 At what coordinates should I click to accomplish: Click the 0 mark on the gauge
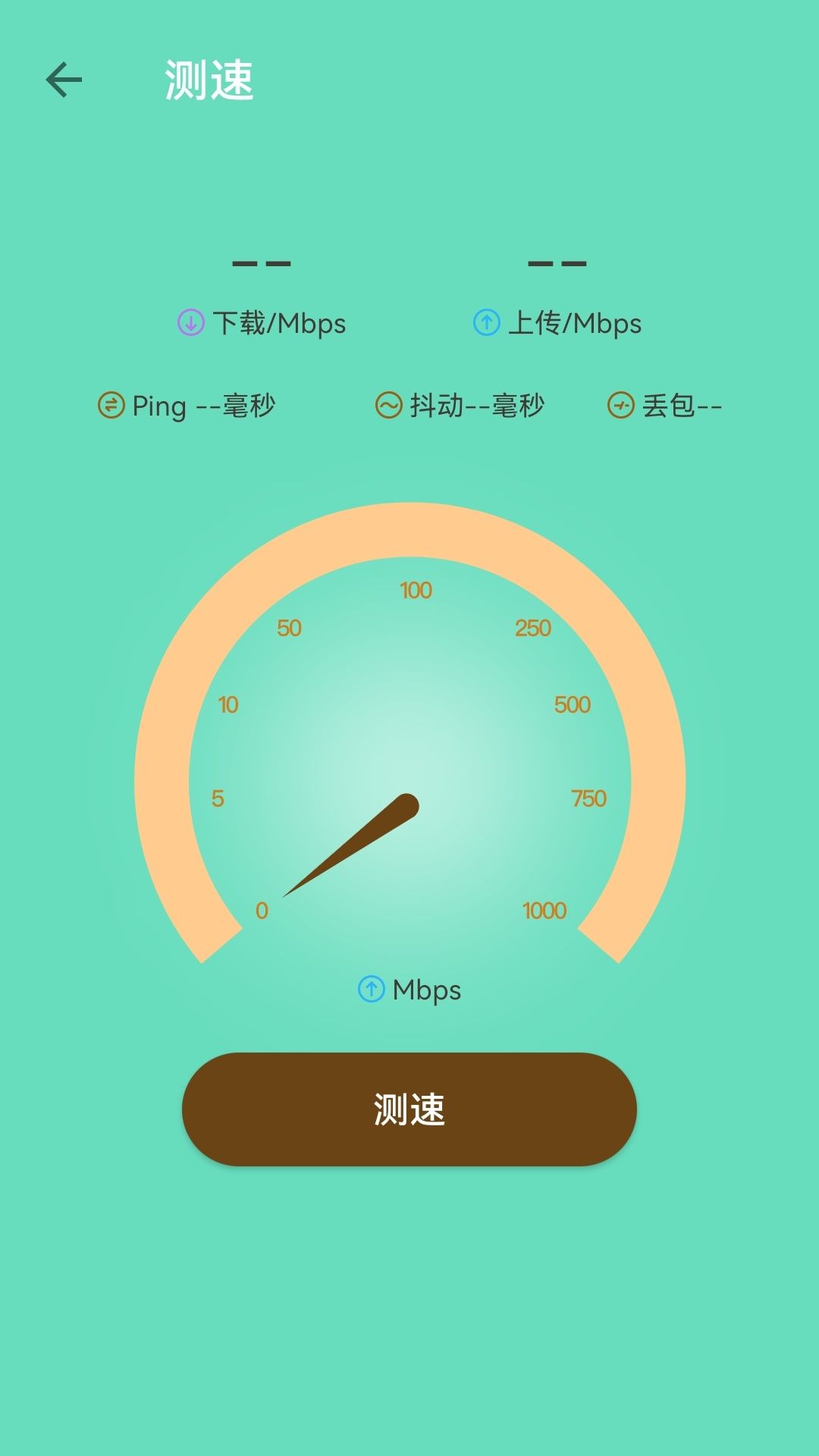263,912
